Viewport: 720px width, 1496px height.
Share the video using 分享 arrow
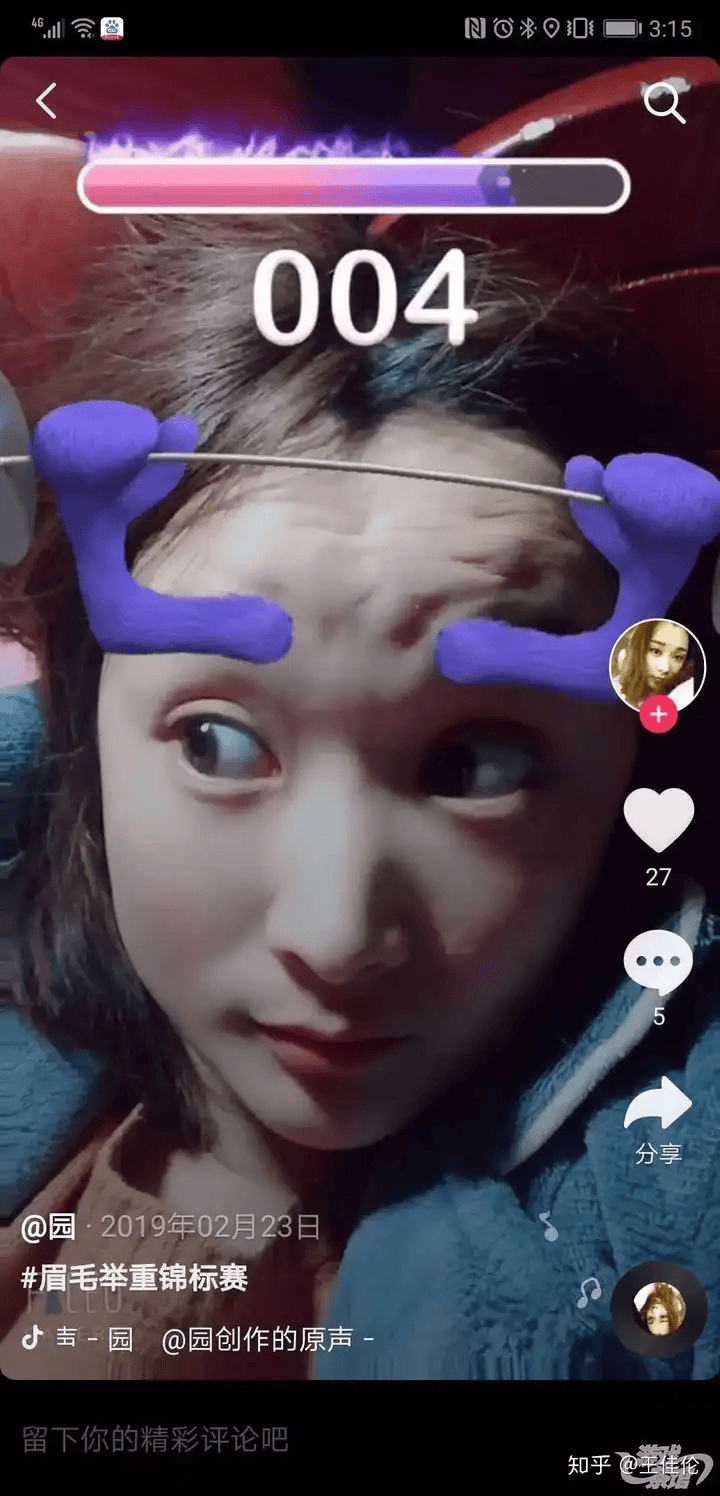[x=658, y=1104]
